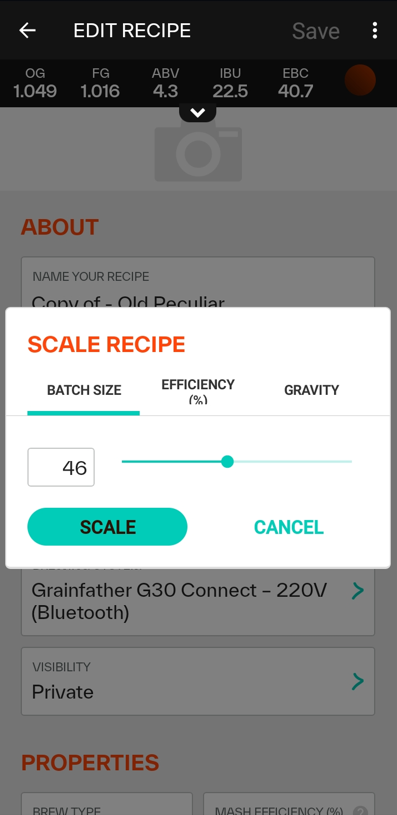This screenshot has width=397, height=815.
Task: Select the Batch Size tab
Action: [x=84, y=390]
